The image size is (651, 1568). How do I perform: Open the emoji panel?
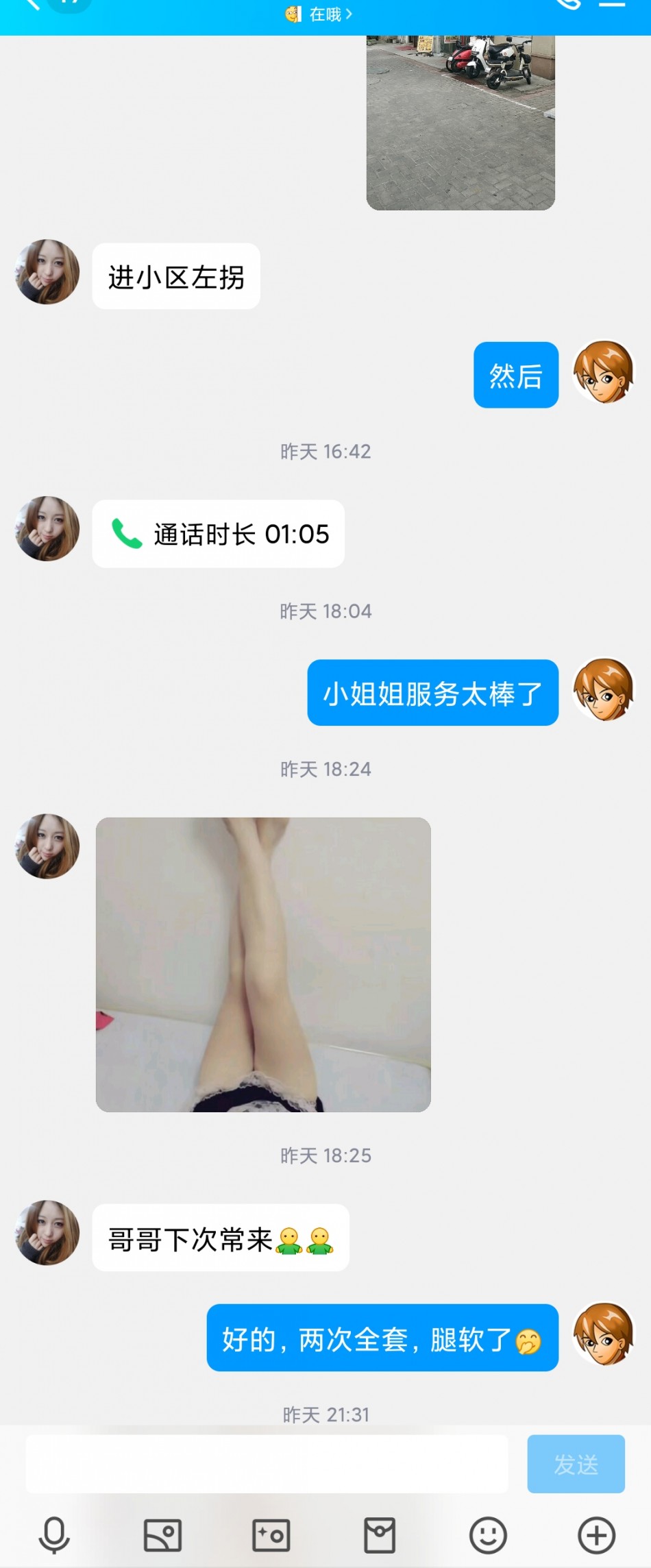tap(488, 1535)
